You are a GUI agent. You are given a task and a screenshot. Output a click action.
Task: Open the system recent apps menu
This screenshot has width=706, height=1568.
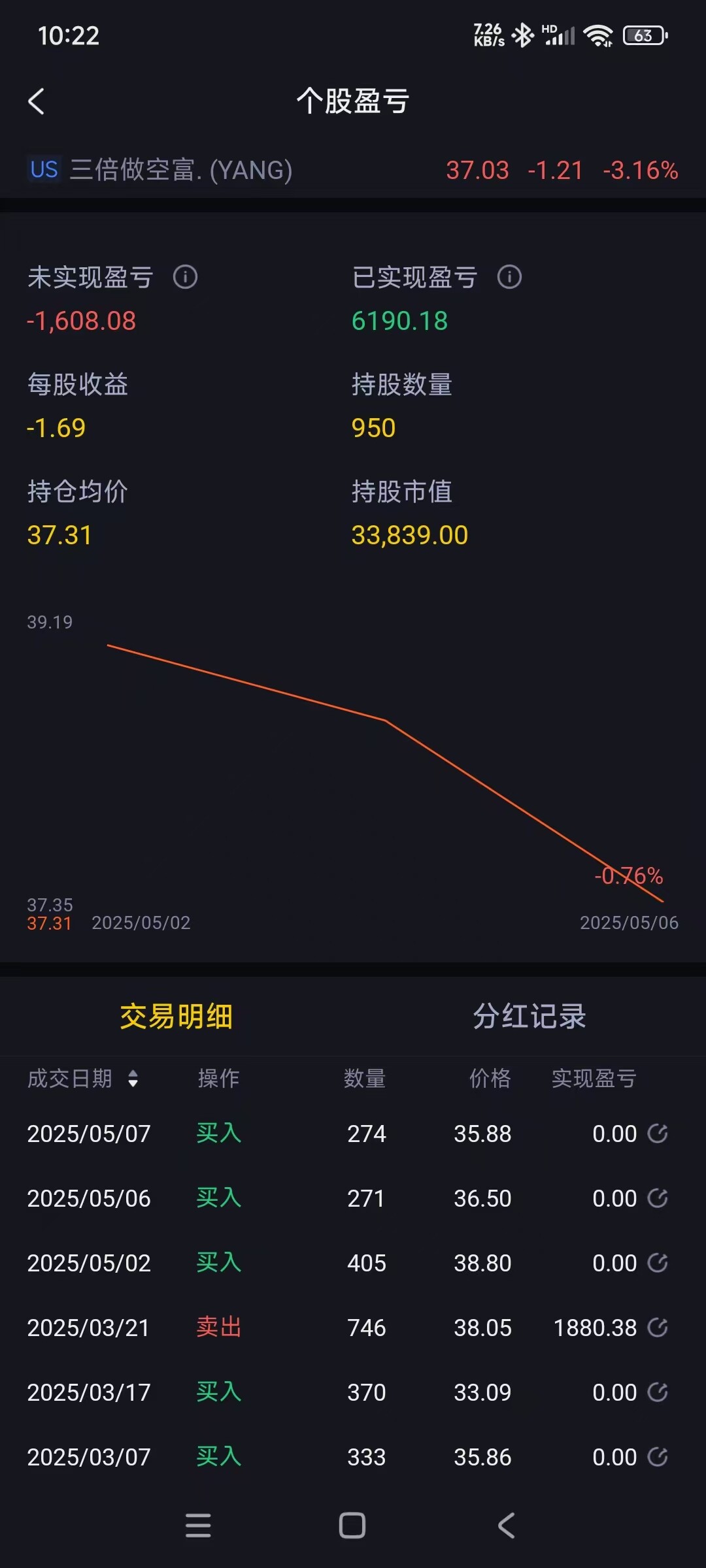tap(198, 1526)
